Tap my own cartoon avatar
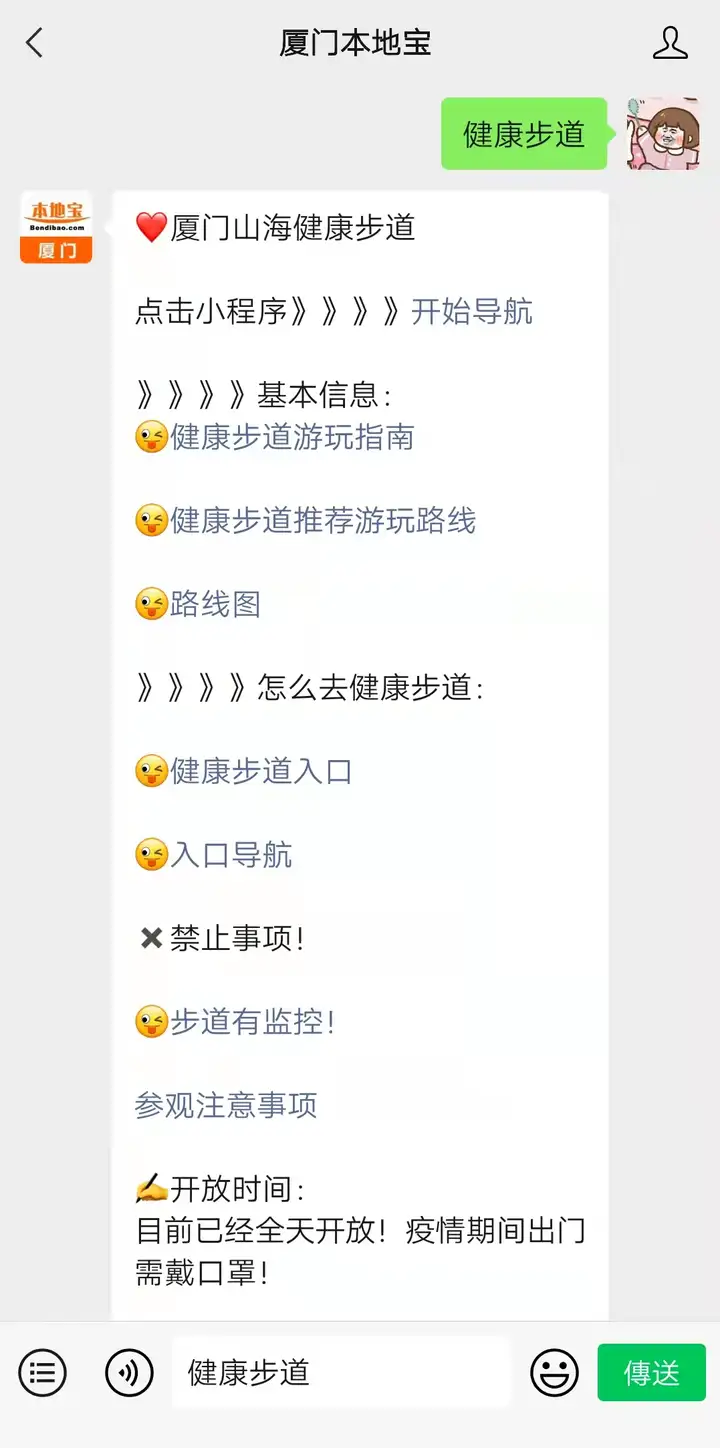The width and height of the screenshot is (720, 1448). [663, 134]
